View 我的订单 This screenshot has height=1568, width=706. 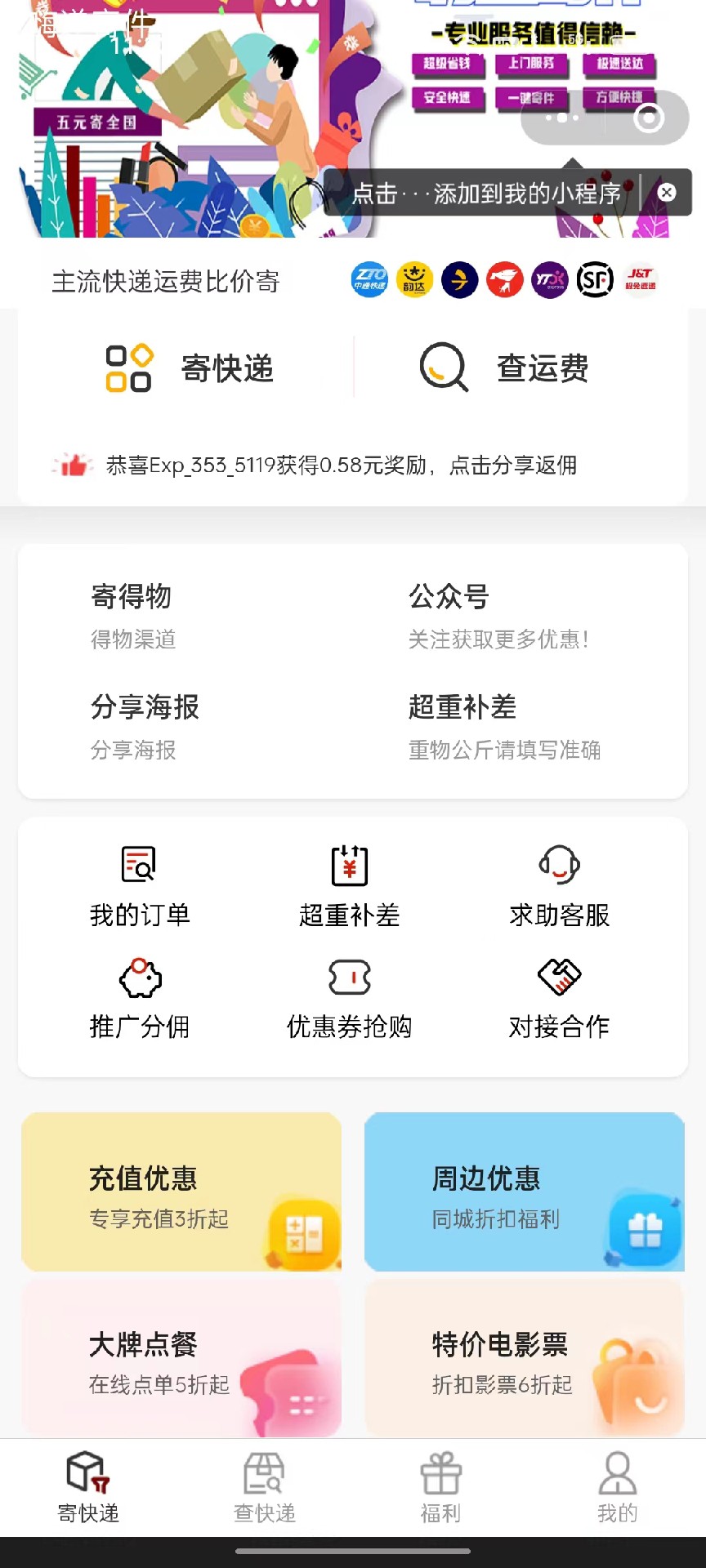click(x=140, y=887)
